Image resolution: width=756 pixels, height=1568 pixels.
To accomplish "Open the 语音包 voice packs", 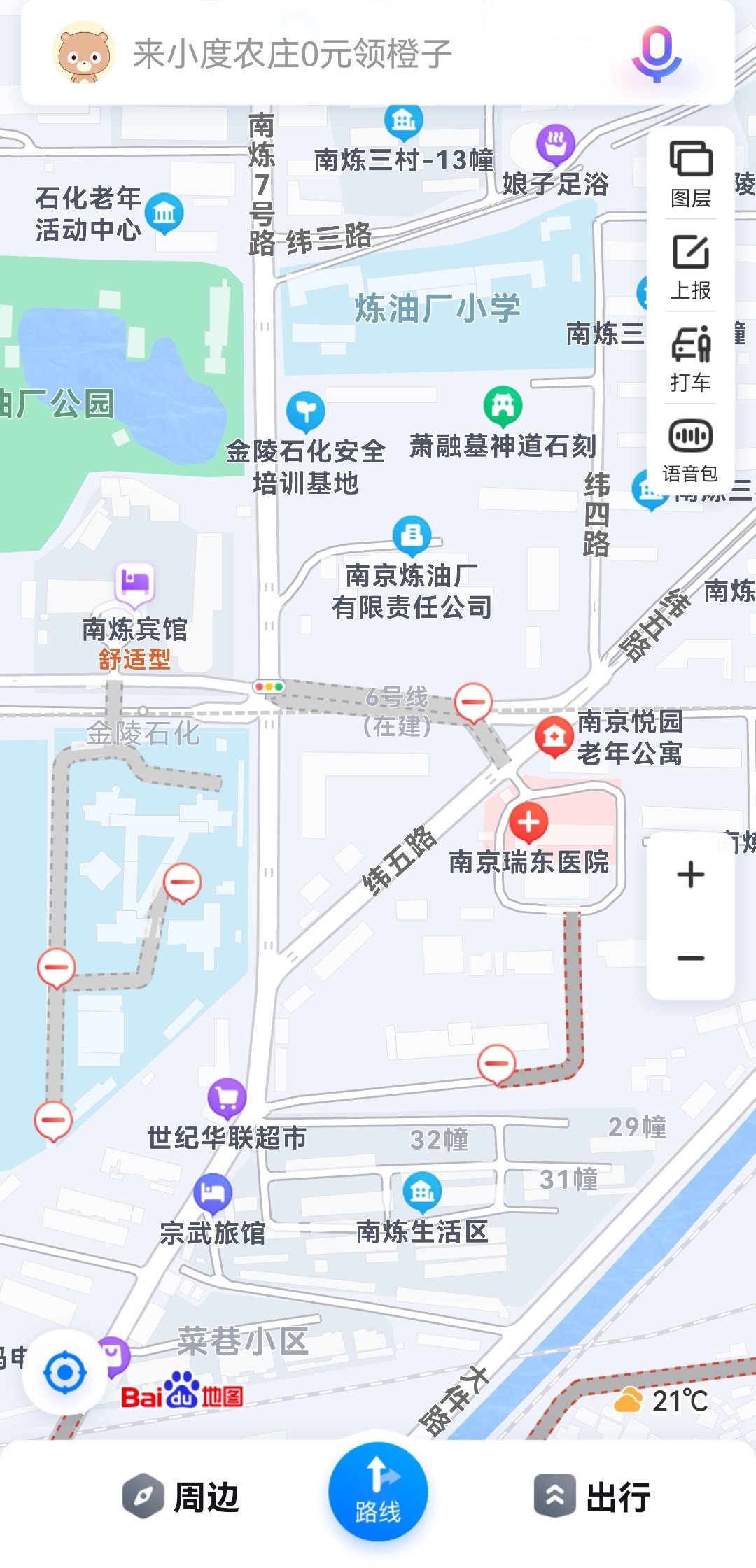I will (x=691, y=450).
